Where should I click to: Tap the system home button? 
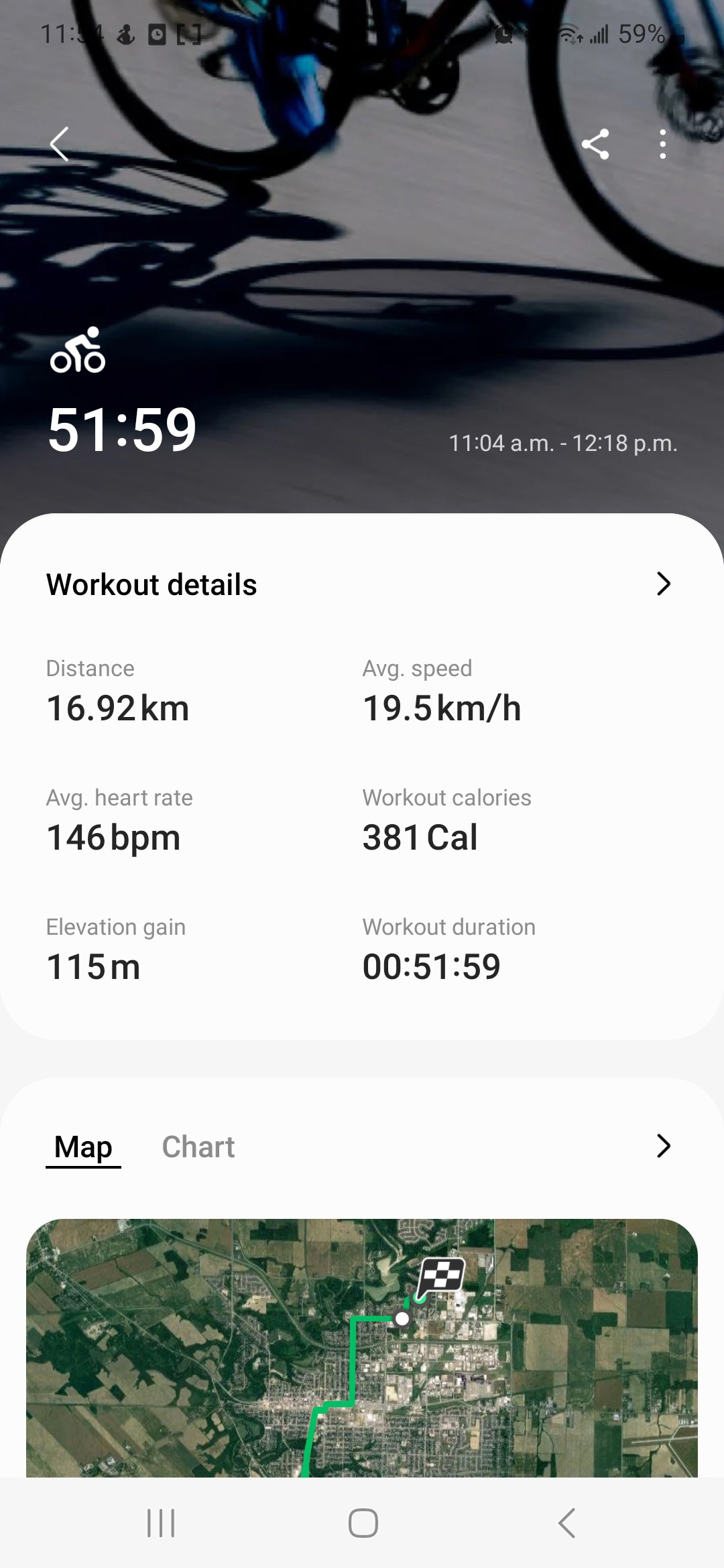[x=363, y=1523]
